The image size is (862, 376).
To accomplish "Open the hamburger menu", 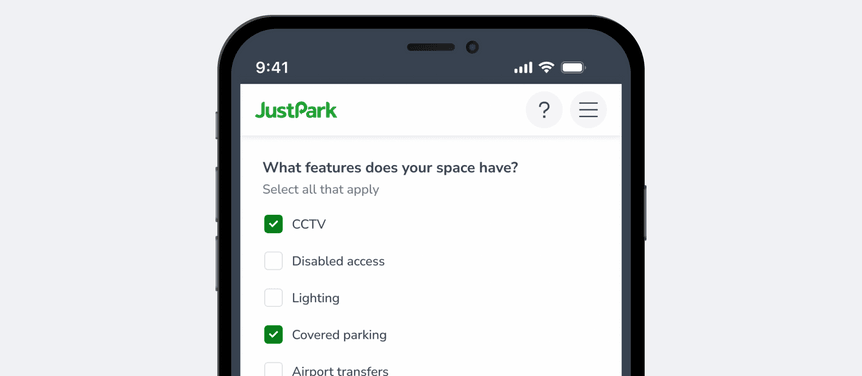I will (x=588, y=110).
